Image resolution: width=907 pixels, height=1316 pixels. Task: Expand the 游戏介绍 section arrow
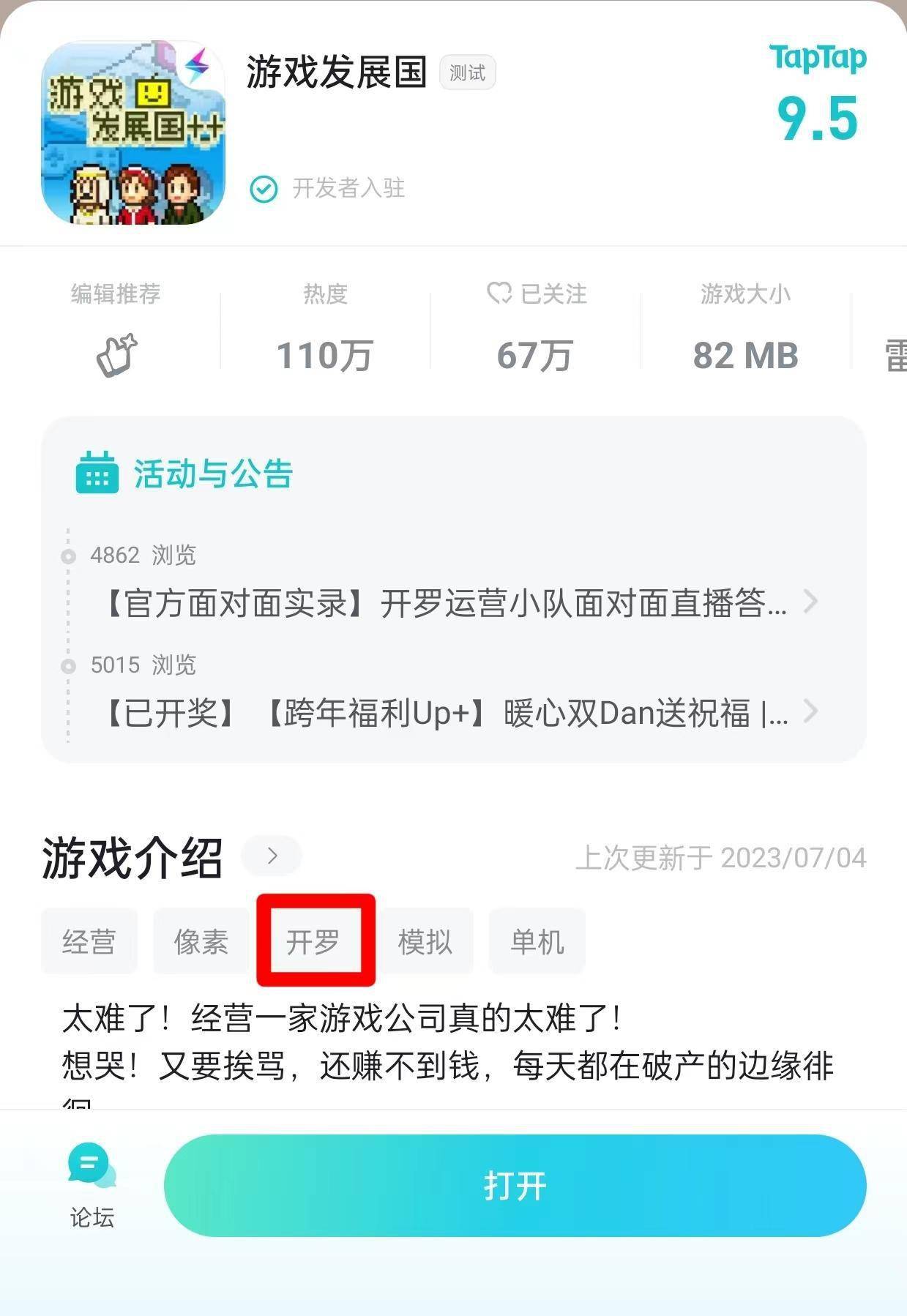pos(272,856)
